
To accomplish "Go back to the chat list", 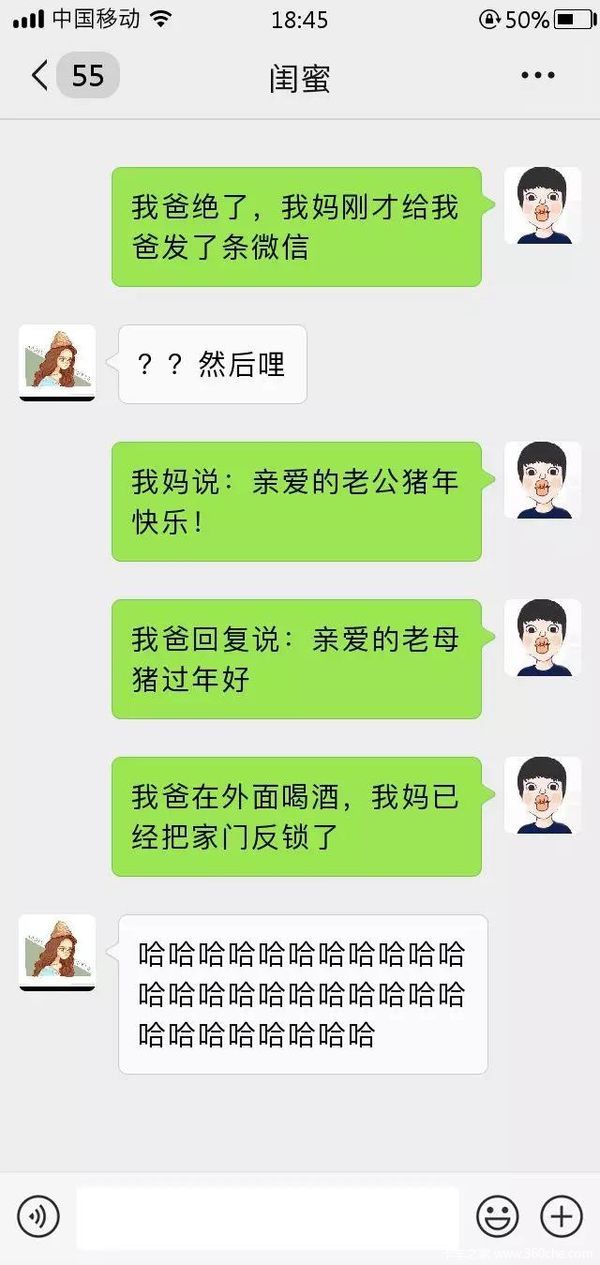I will [42, 76].
